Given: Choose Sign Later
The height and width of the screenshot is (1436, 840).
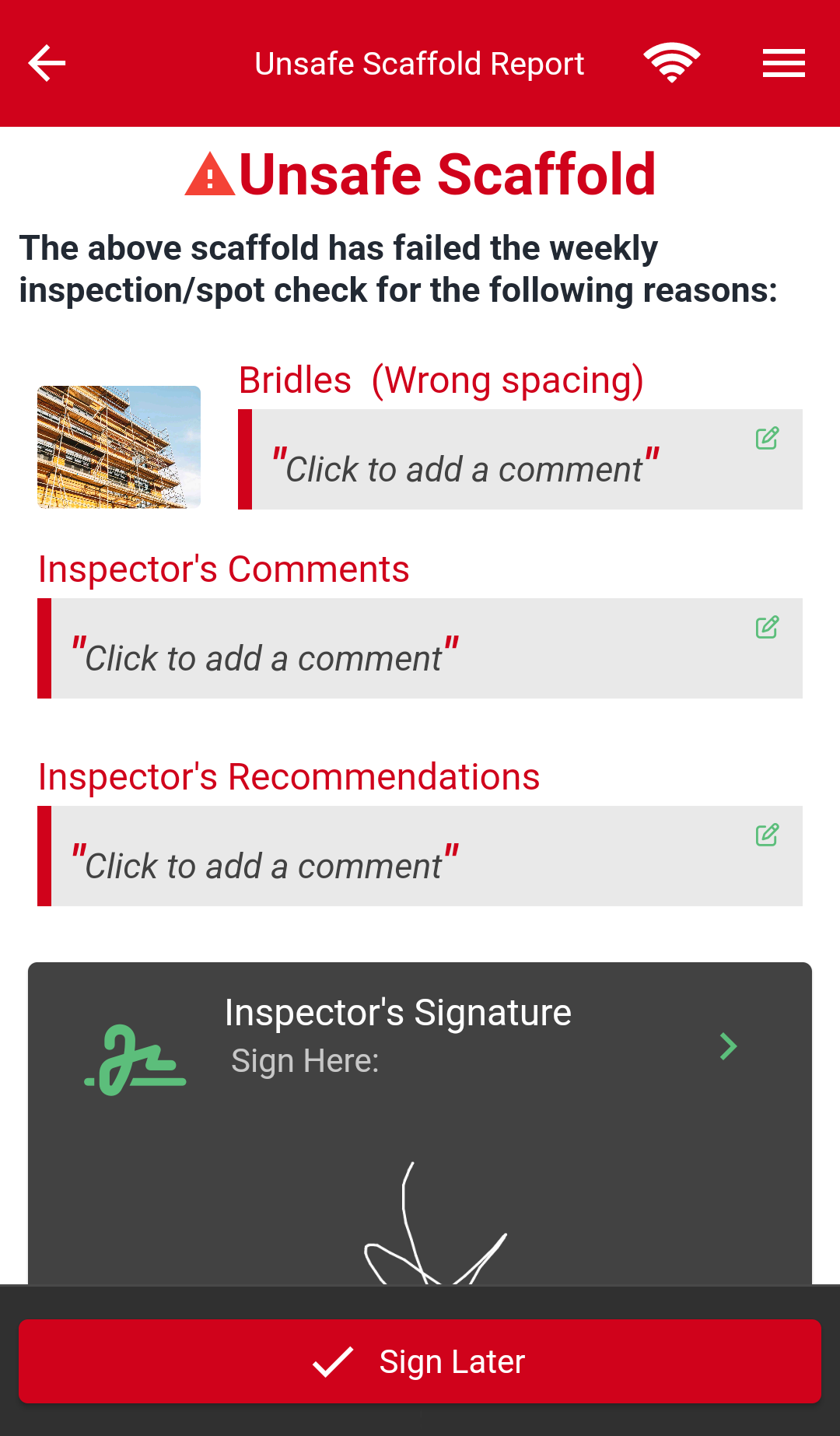Looking at the screenshot, I should click(x=420, y=1361).
